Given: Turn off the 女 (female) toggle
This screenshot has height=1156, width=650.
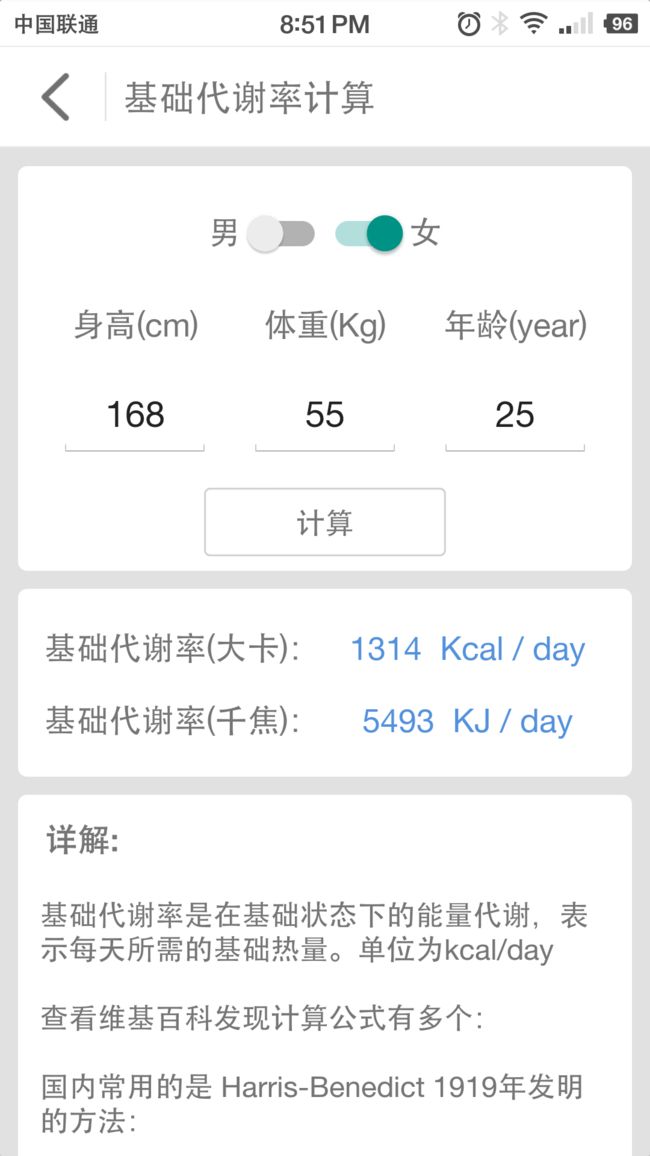Looking at the screenshot, I should click(369, 234).
